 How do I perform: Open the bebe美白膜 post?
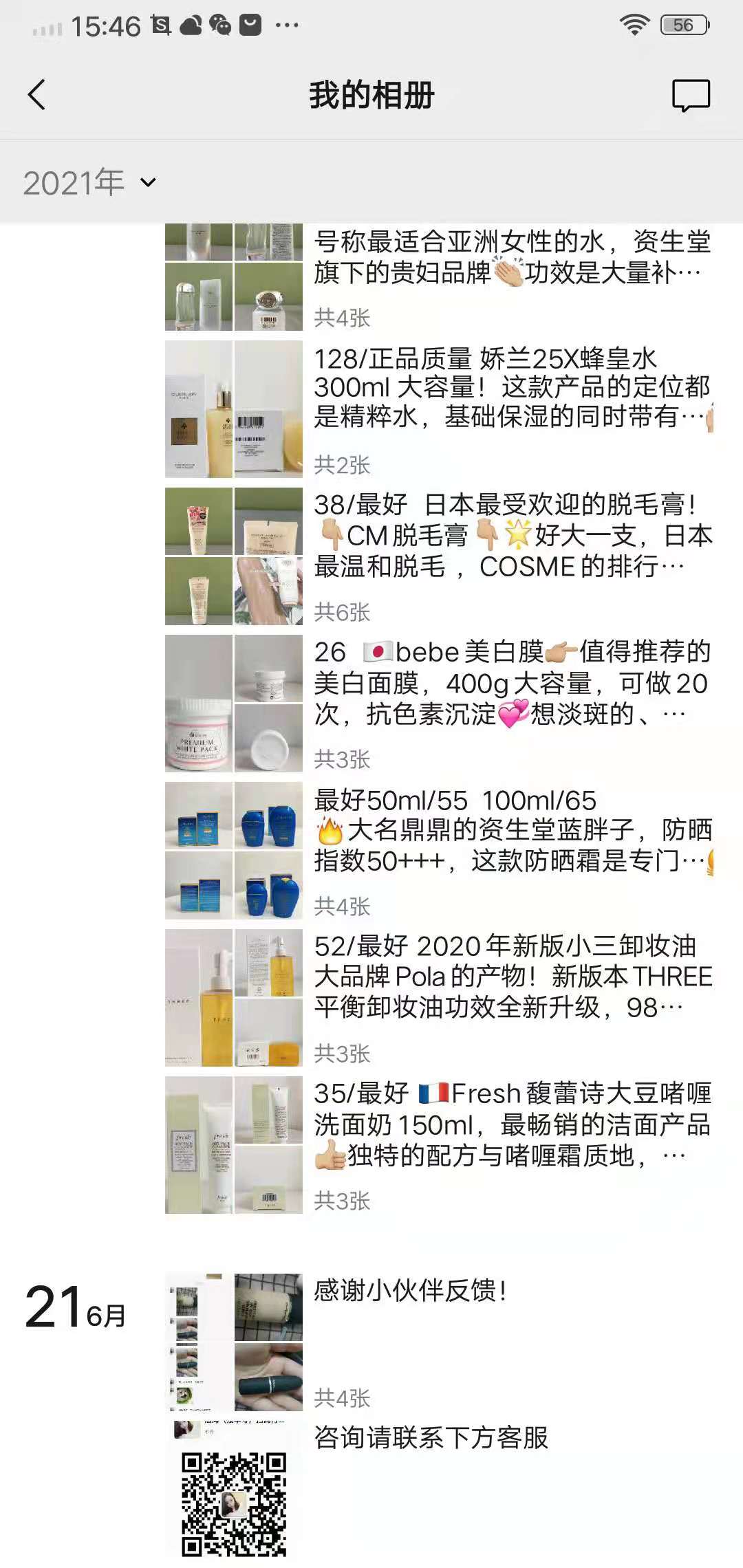click(512, 683)
